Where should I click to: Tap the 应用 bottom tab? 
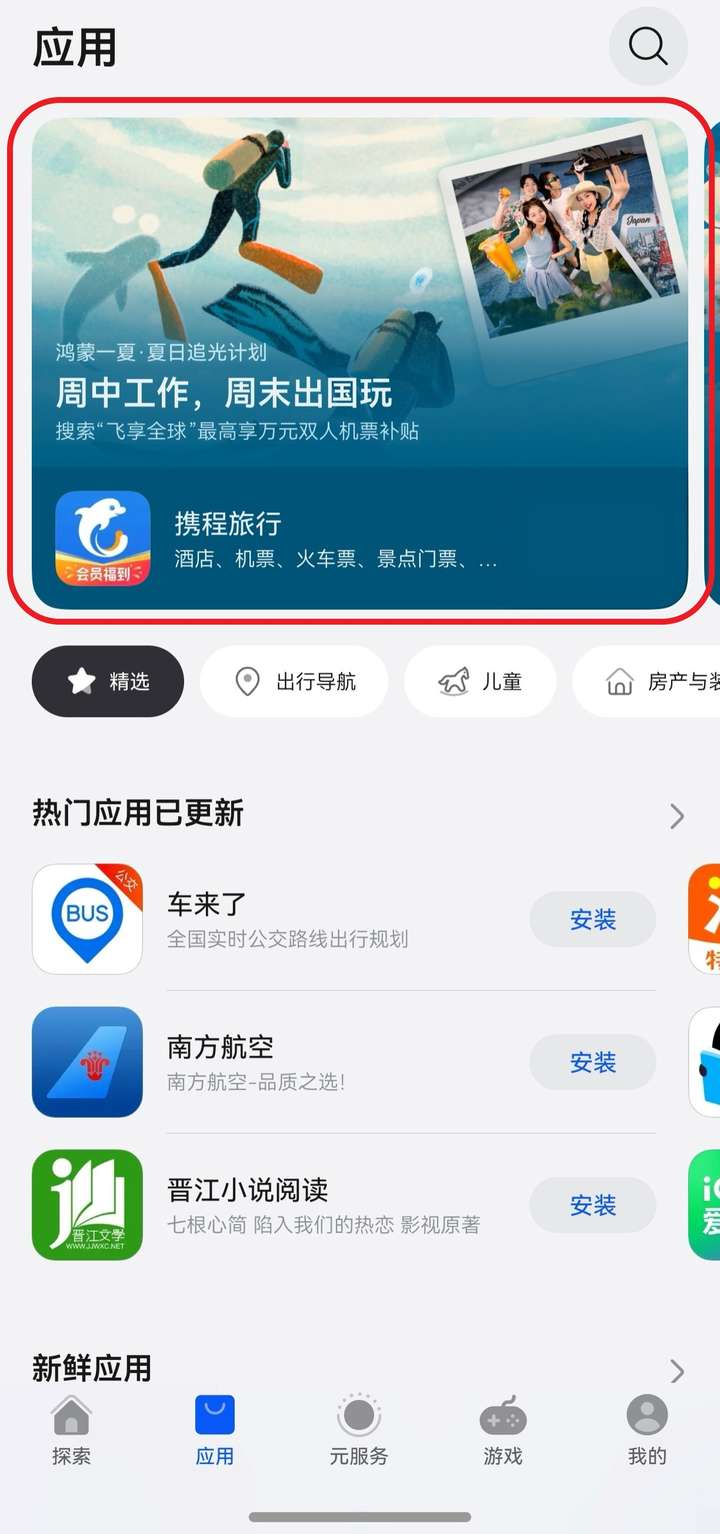click(215, 1431)
